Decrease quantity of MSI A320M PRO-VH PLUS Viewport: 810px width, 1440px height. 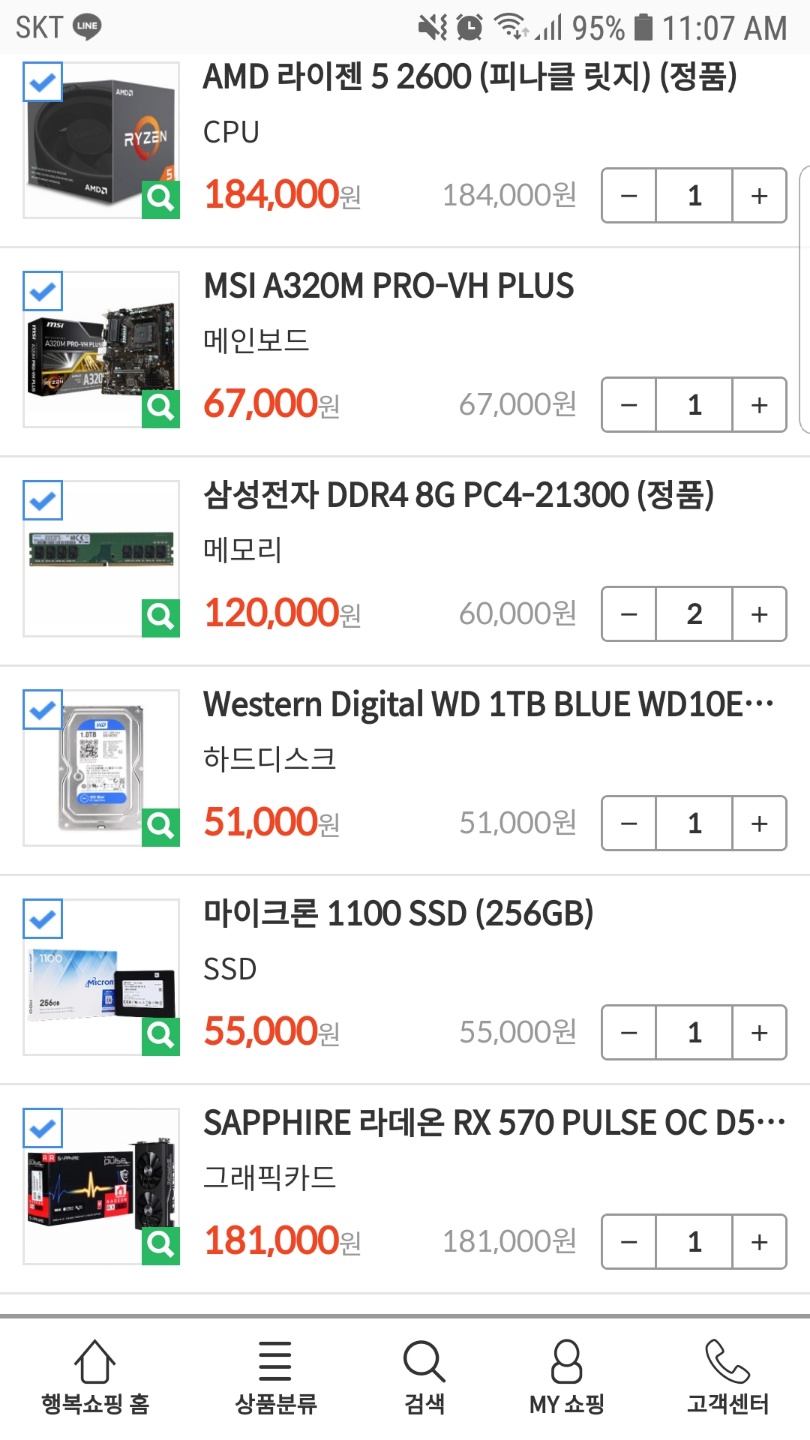point(629,405)
